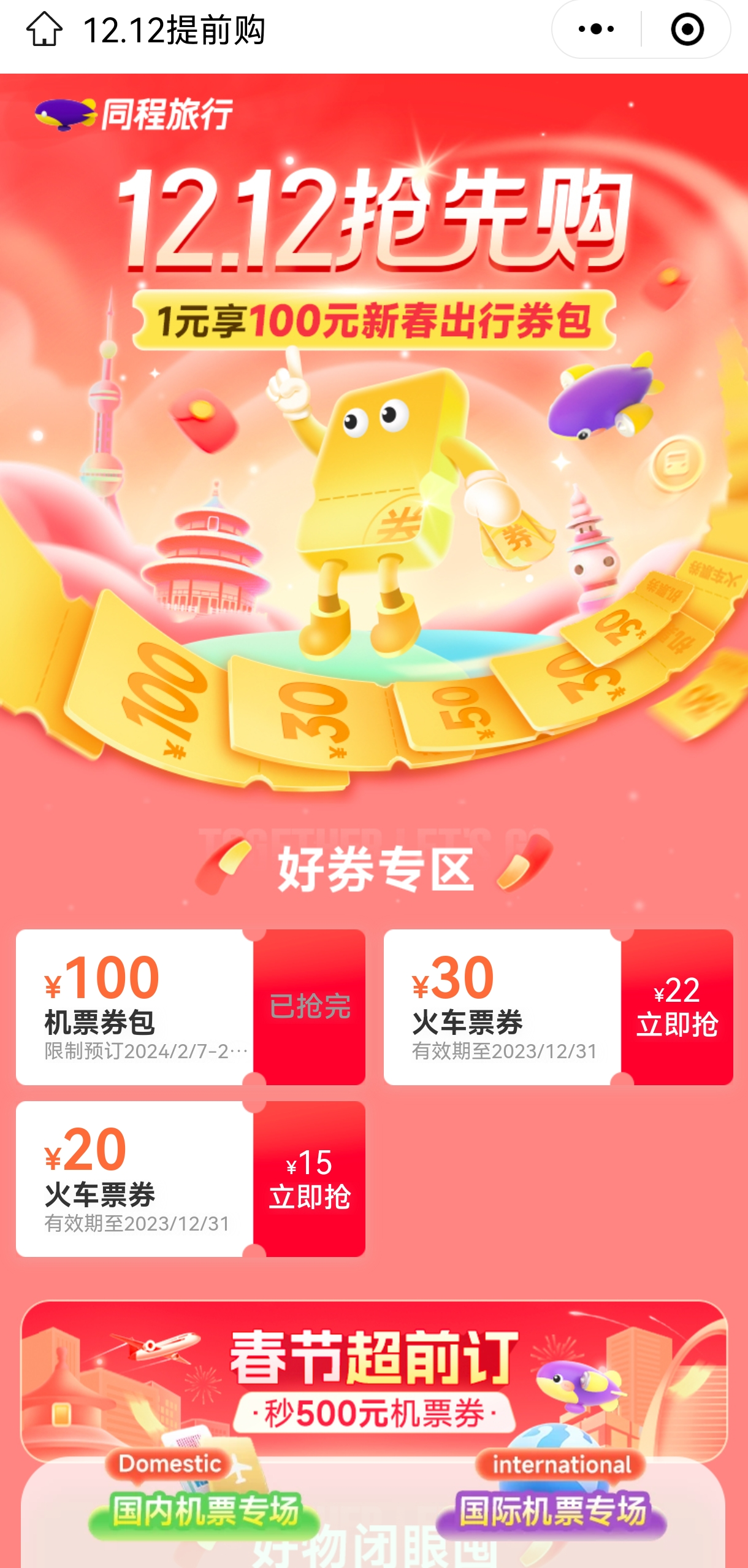The image size is (748, 1568).
Task: Enter the 国际机票专场 international flights section
Action: (552, 1510)
